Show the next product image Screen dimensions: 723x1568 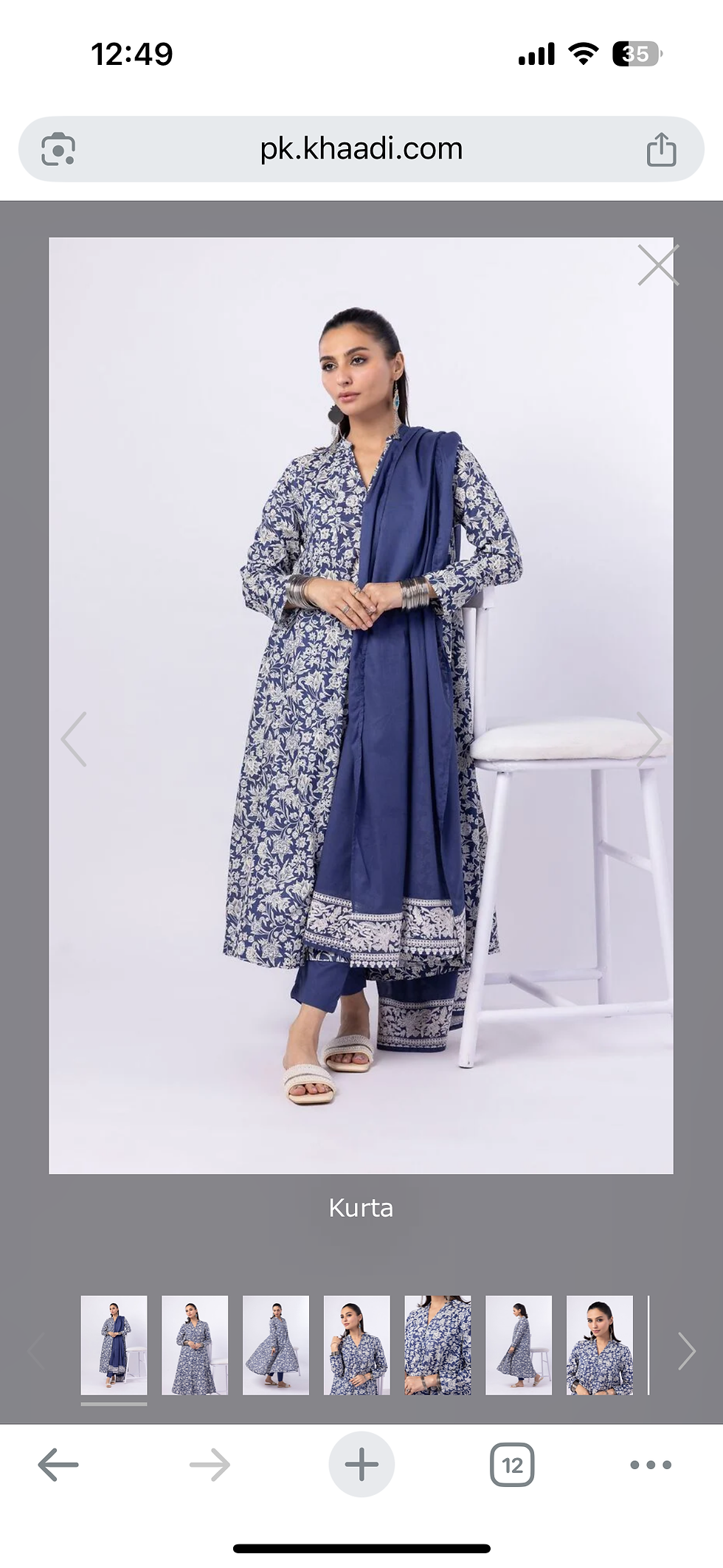point(648,739)
